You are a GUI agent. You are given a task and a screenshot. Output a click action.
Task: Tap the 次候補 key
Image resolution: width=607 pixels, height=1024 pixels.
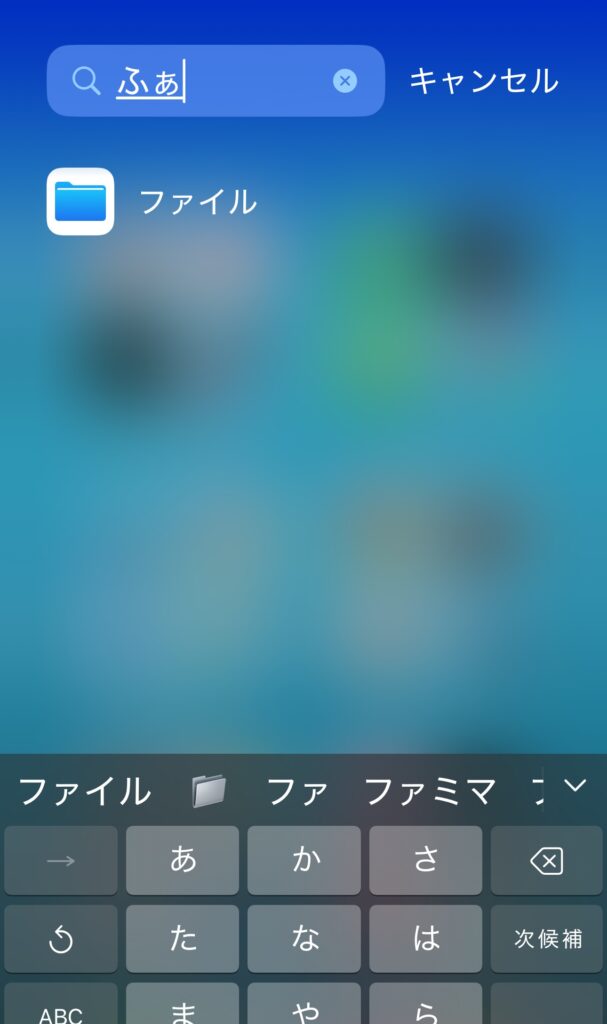(x=546, y=938)
